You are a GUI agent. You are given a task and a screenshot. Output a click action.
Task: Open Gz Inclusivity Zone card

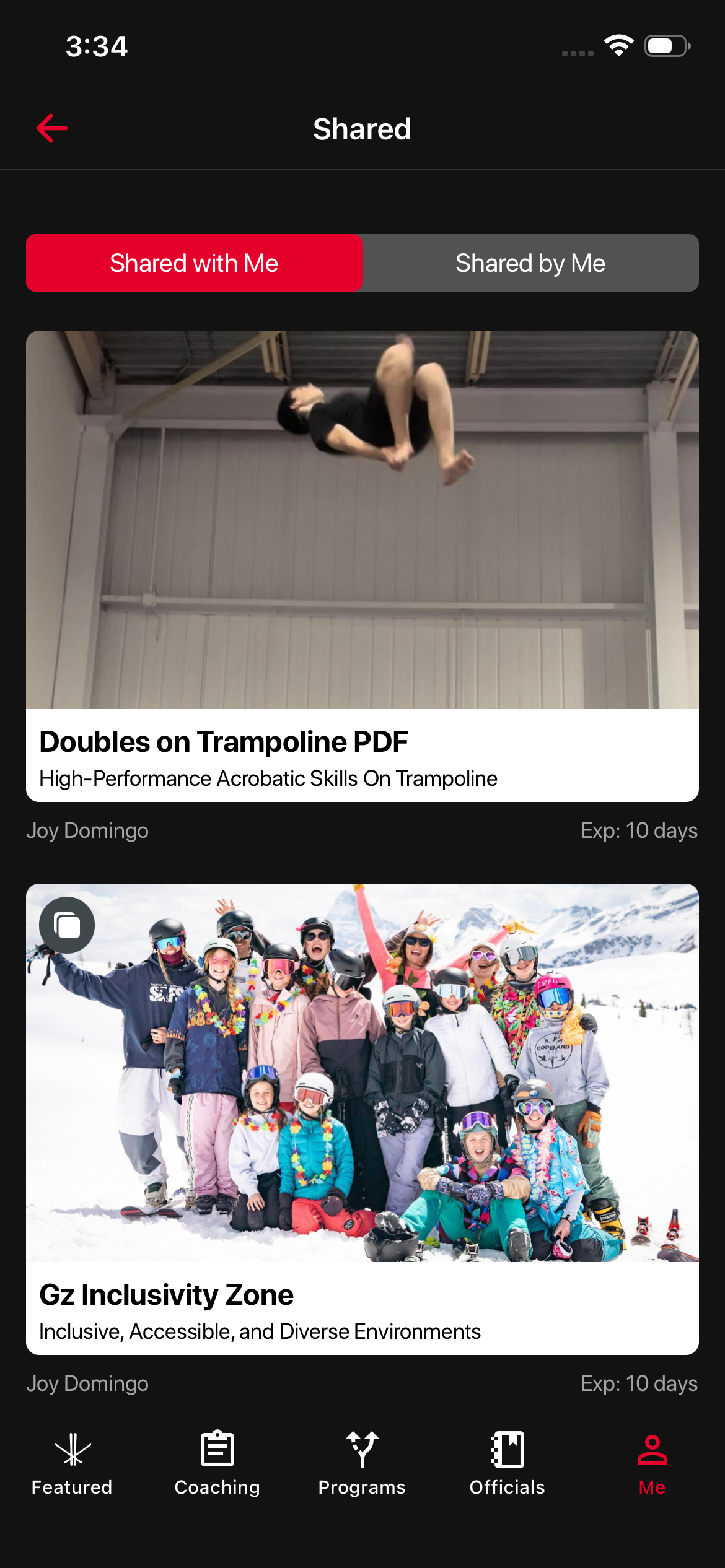coord(362,1118)
